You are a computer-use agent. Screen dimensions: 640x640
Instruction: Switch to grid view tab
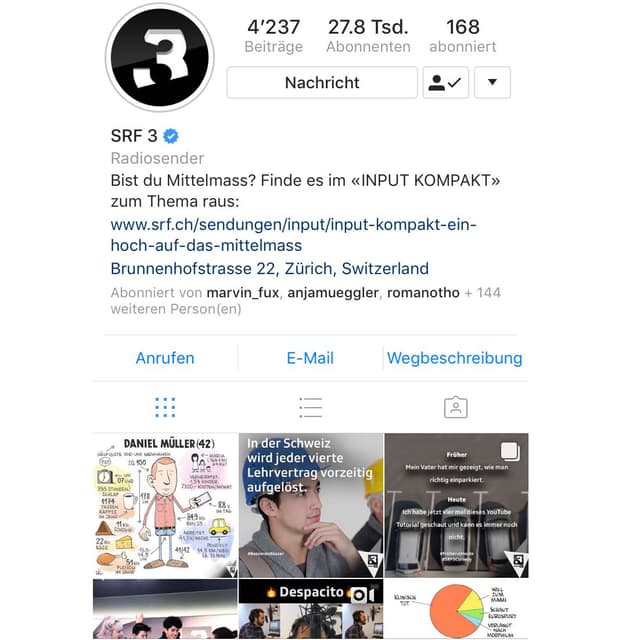click(x=165, y=407)
